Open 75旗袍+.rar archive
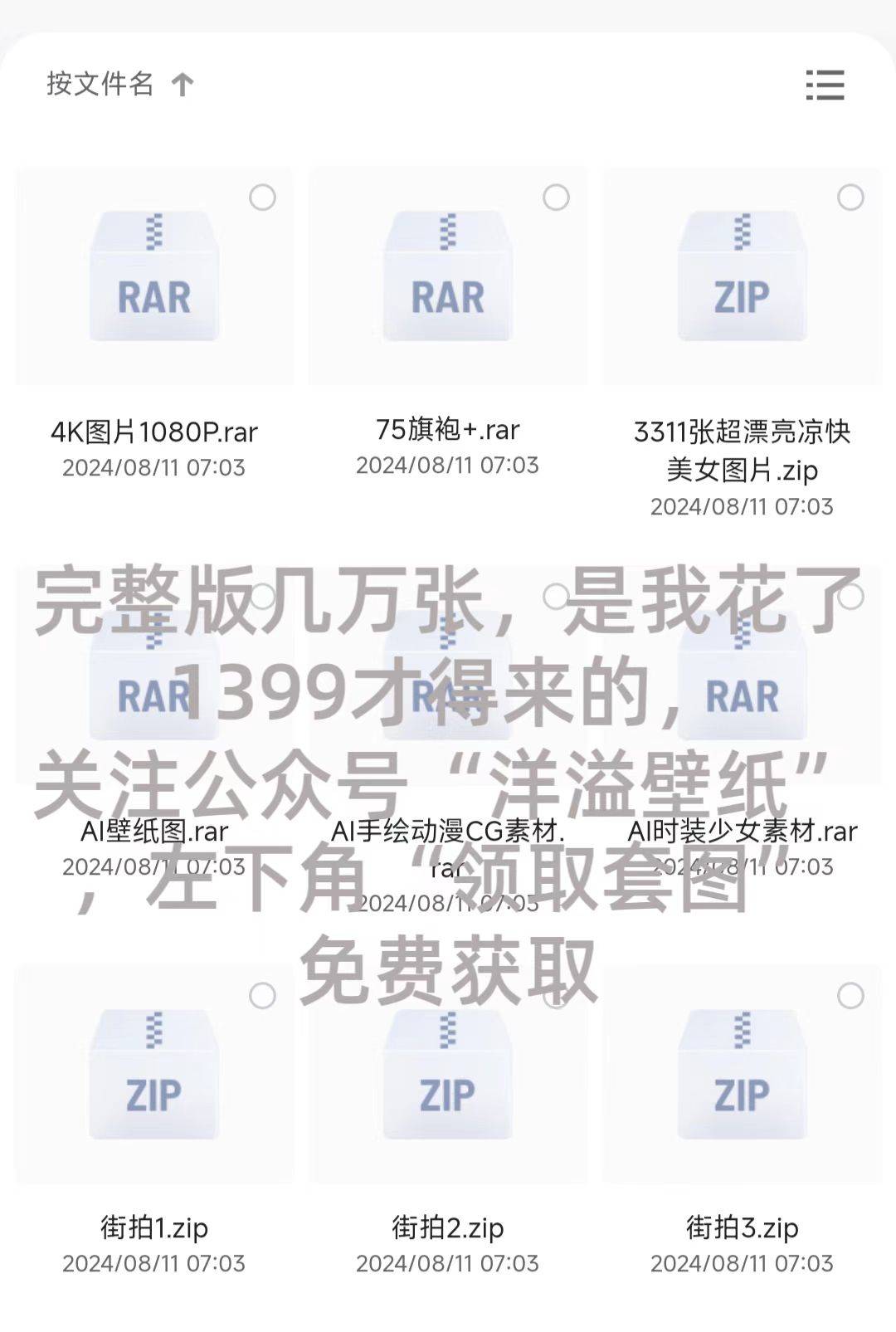 [x=448, y=276]
